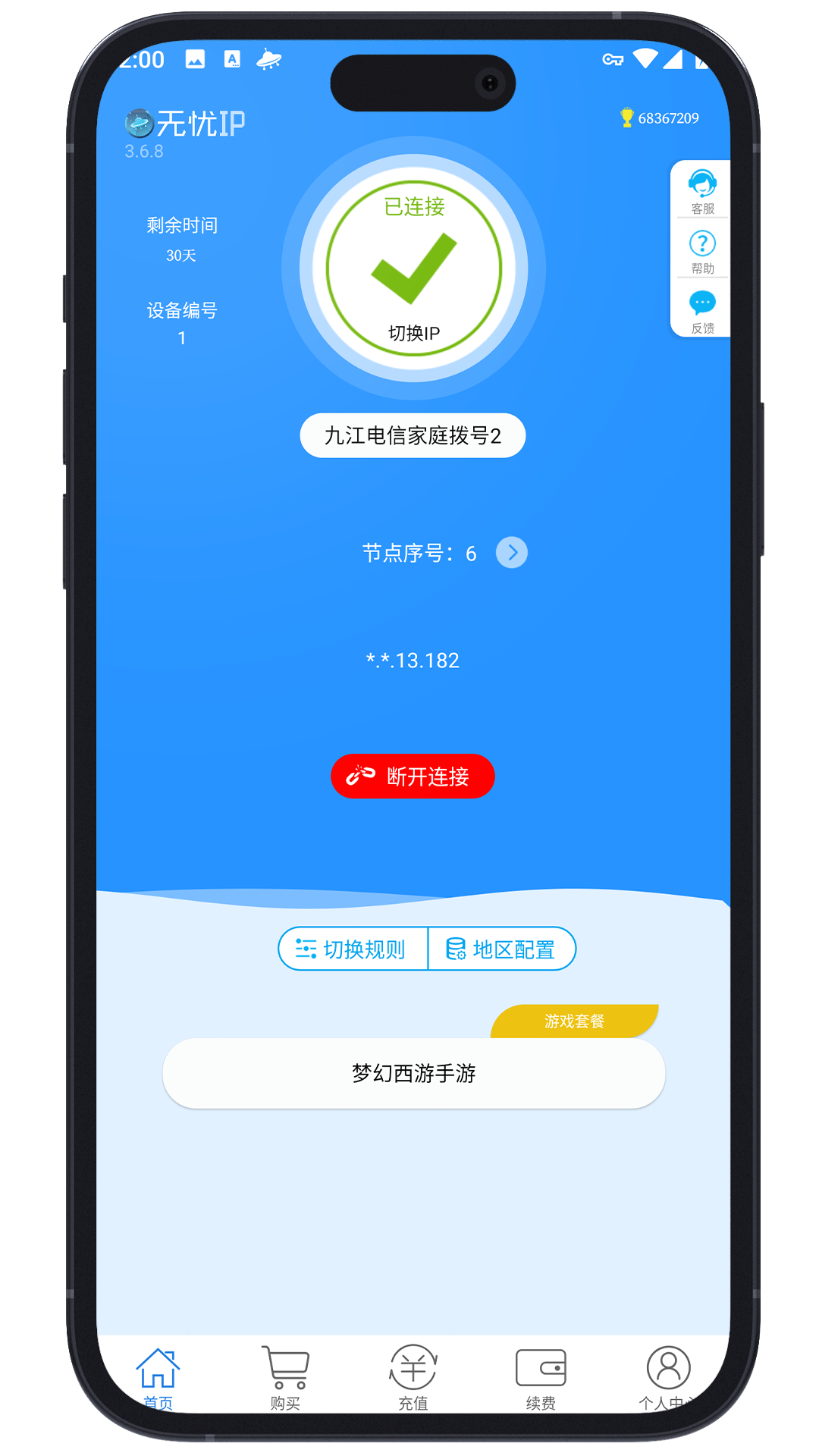Tap the red 断开连接 button

(413, 776)
